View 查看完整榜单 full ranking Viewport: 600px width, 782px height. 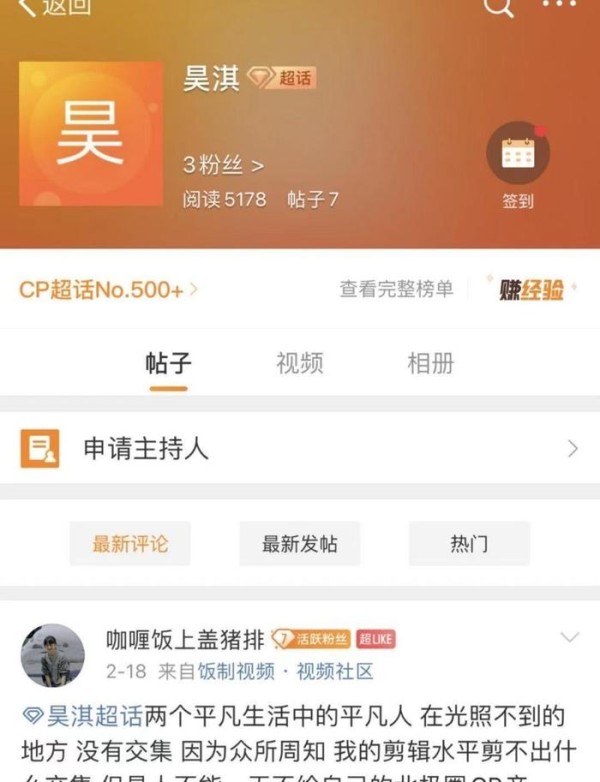396,289
